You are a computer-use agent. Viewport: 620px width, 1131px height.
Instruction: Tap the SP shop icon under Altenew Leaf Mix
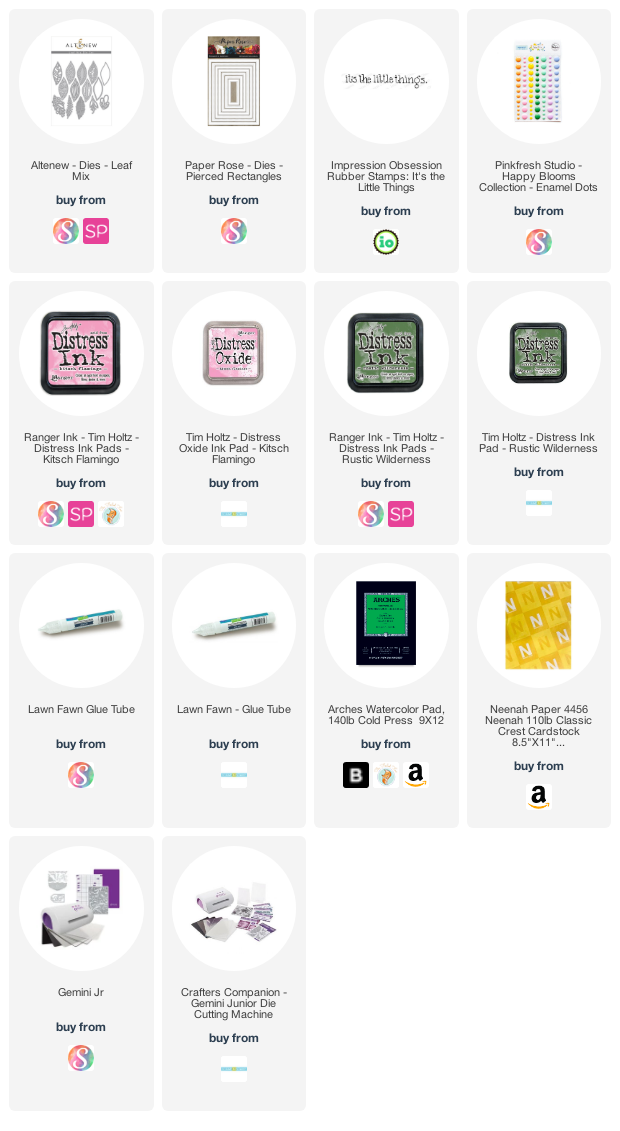tap(96, 231)
